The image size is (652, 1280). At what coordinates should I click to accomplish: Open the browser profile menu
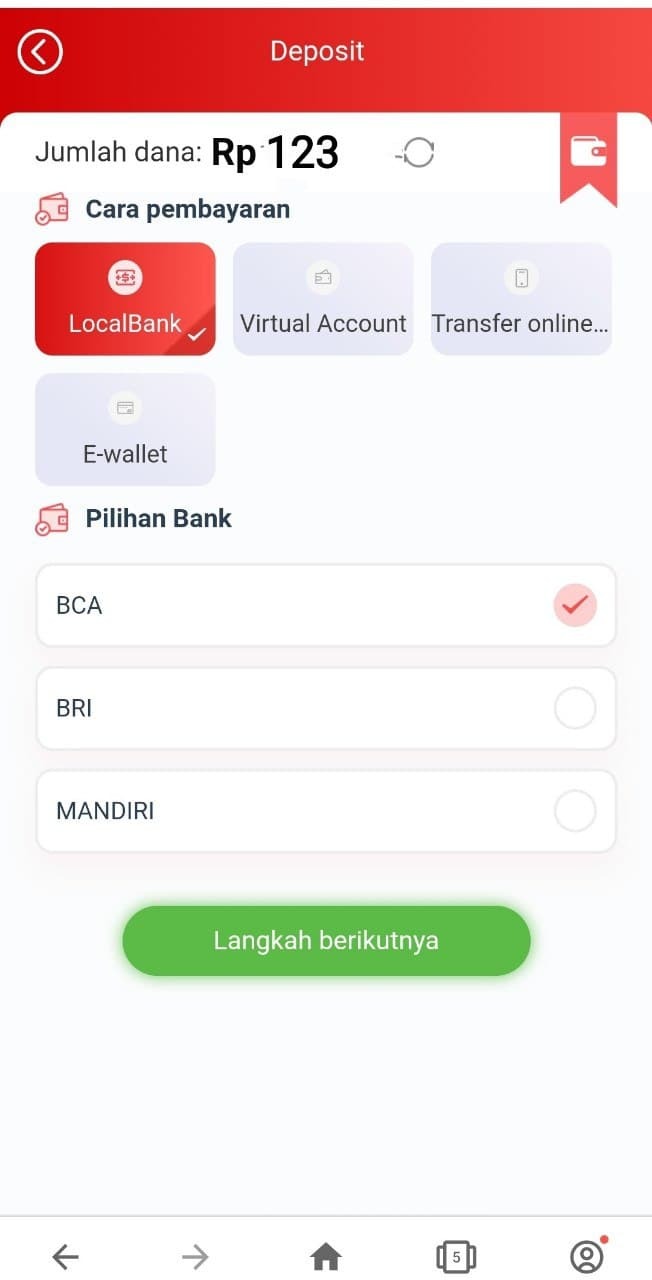[x=586, y=1256]
